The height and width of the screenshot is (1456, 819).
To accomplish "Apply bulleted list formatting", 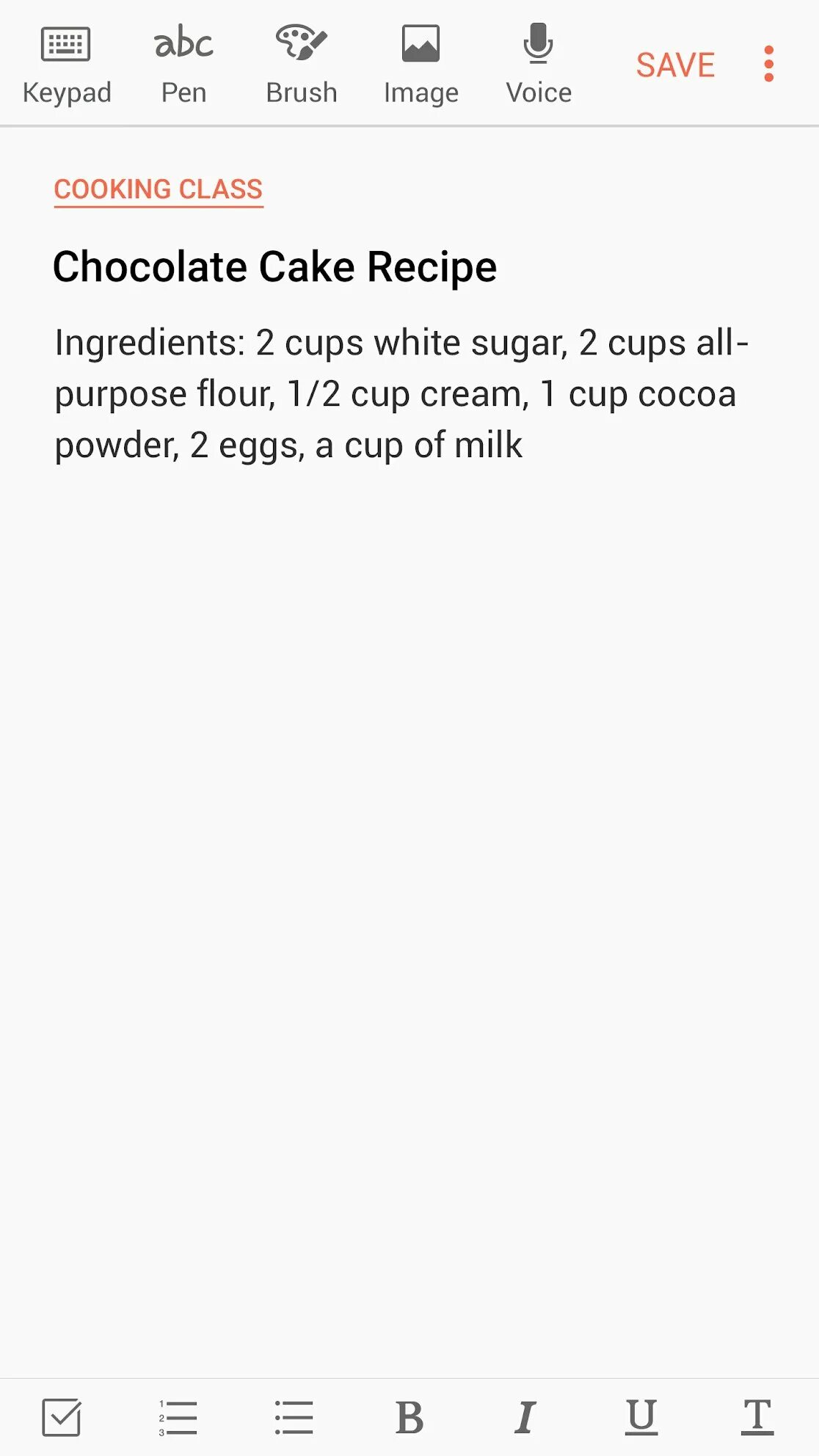I will (294, 1417).
